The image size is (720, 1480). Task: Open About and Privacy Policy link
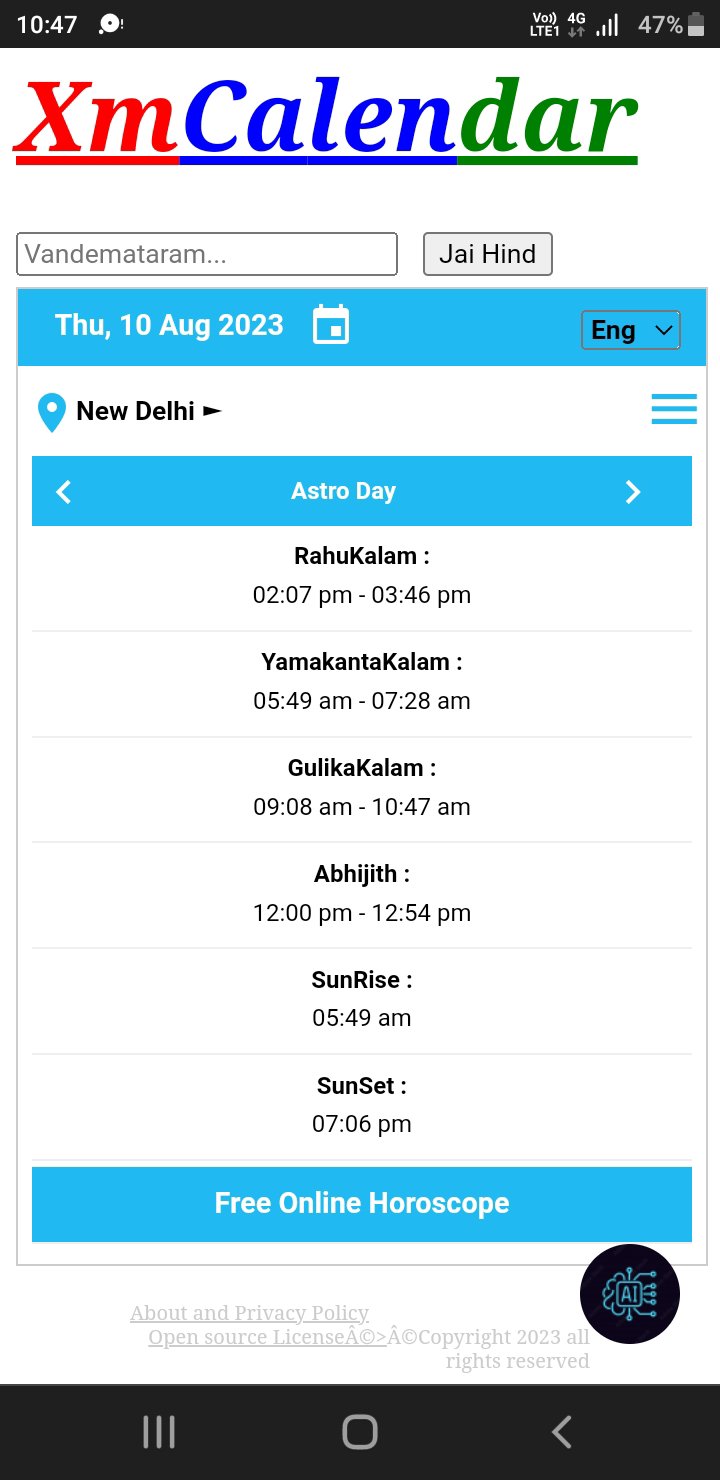[249, 1313]
